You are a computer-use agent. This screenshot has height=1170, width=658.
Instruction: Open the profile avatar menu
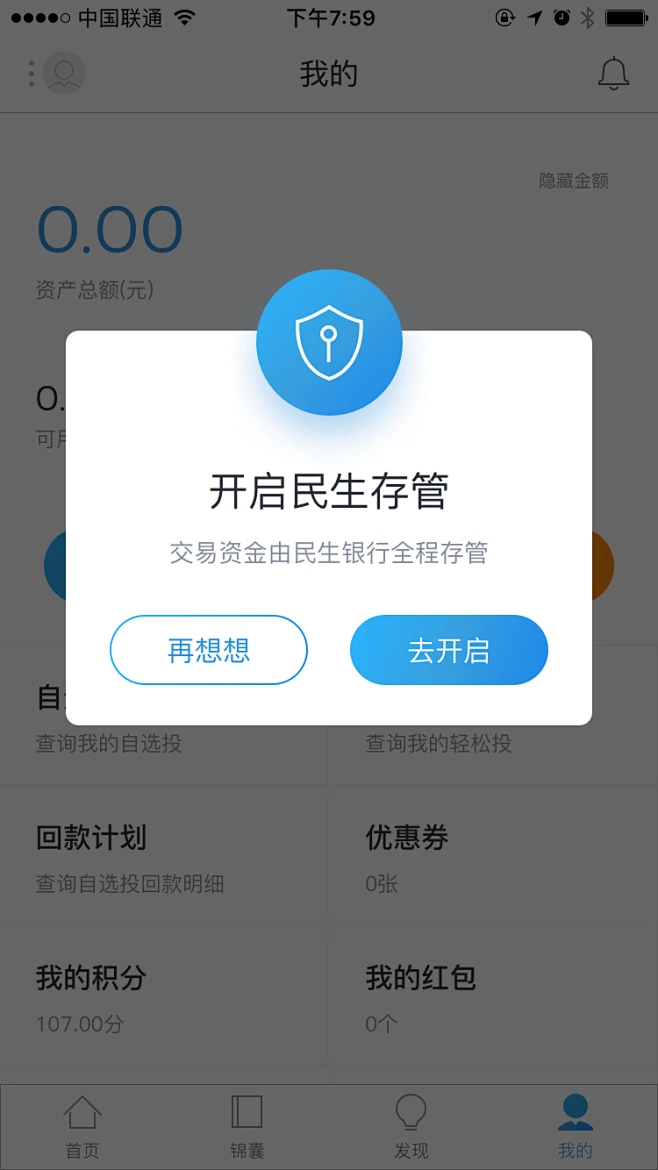click(x=64, y=73)
